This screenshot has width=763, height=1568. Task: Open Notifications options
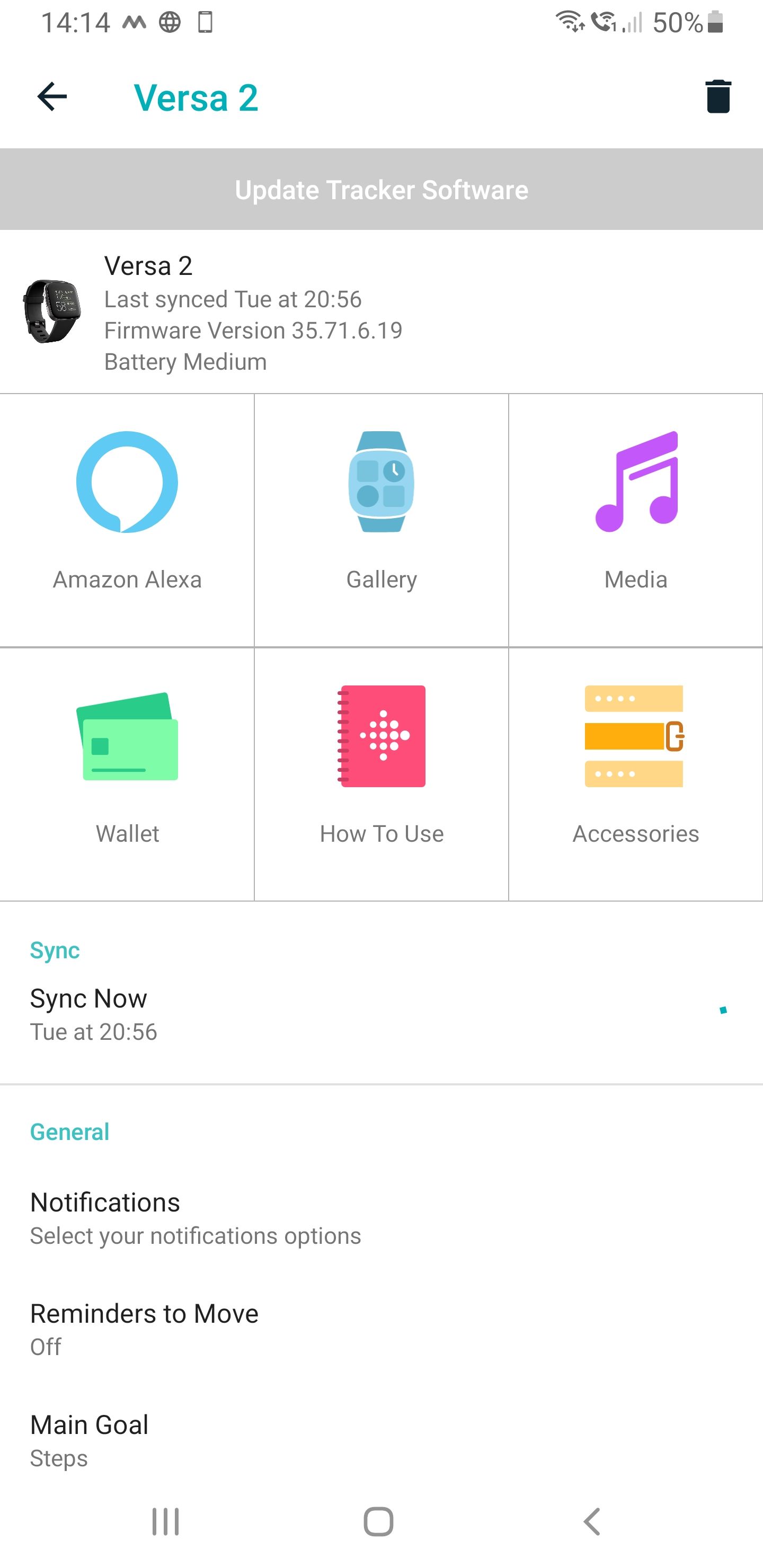click(381, 1218)
